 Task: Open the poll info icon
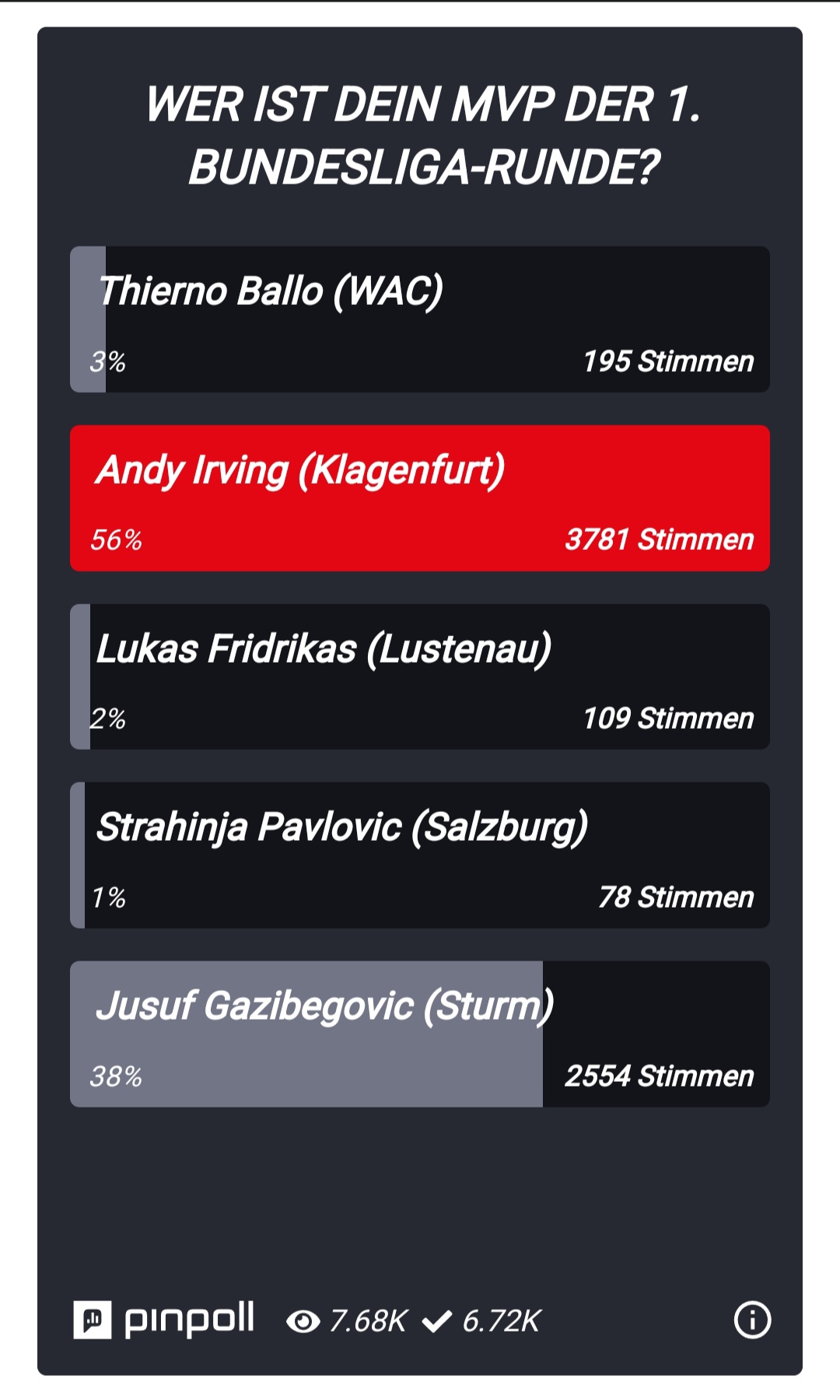pyautogui.click(x=752, y=1320)
